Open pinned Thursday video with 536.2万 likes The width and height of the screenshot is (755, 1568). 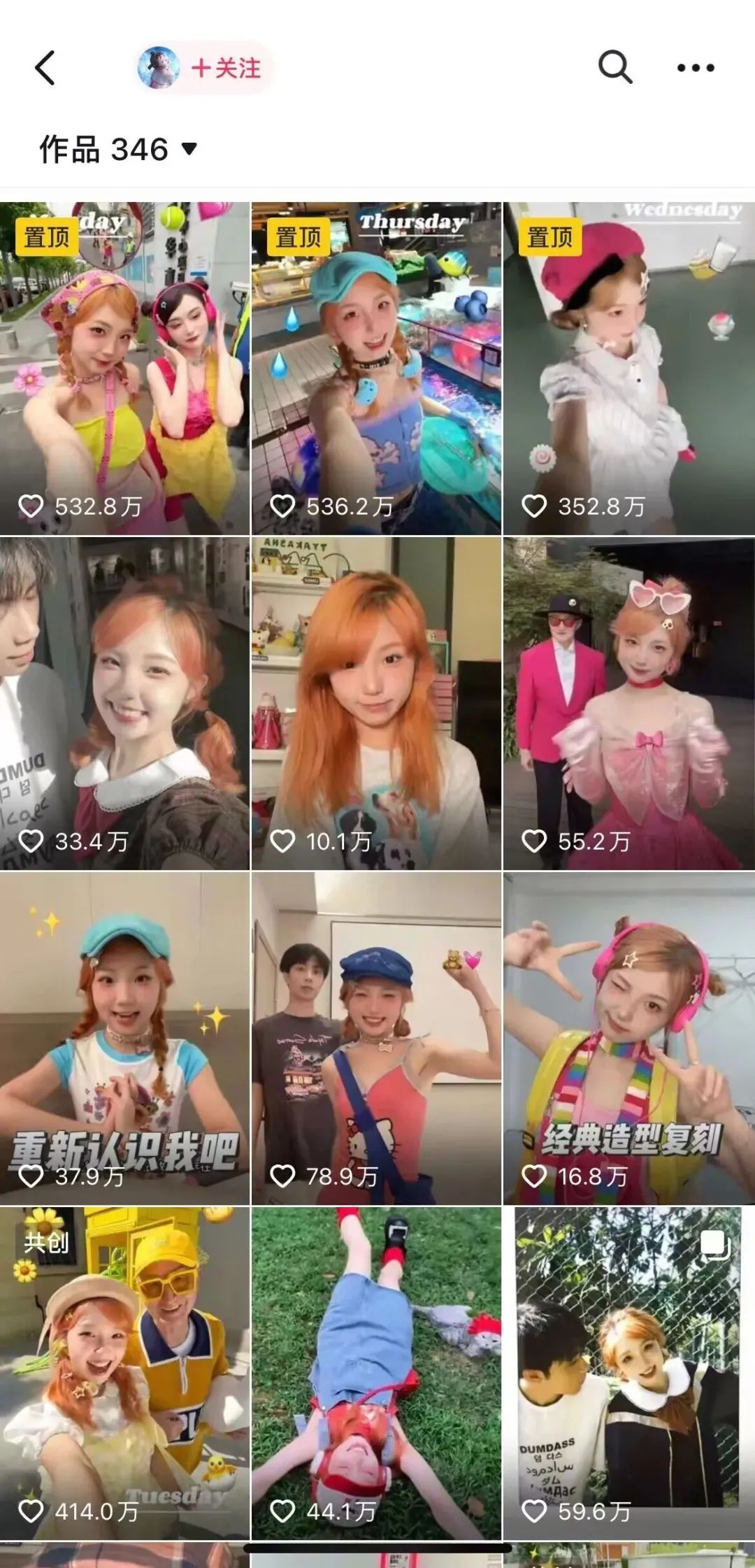376,369
